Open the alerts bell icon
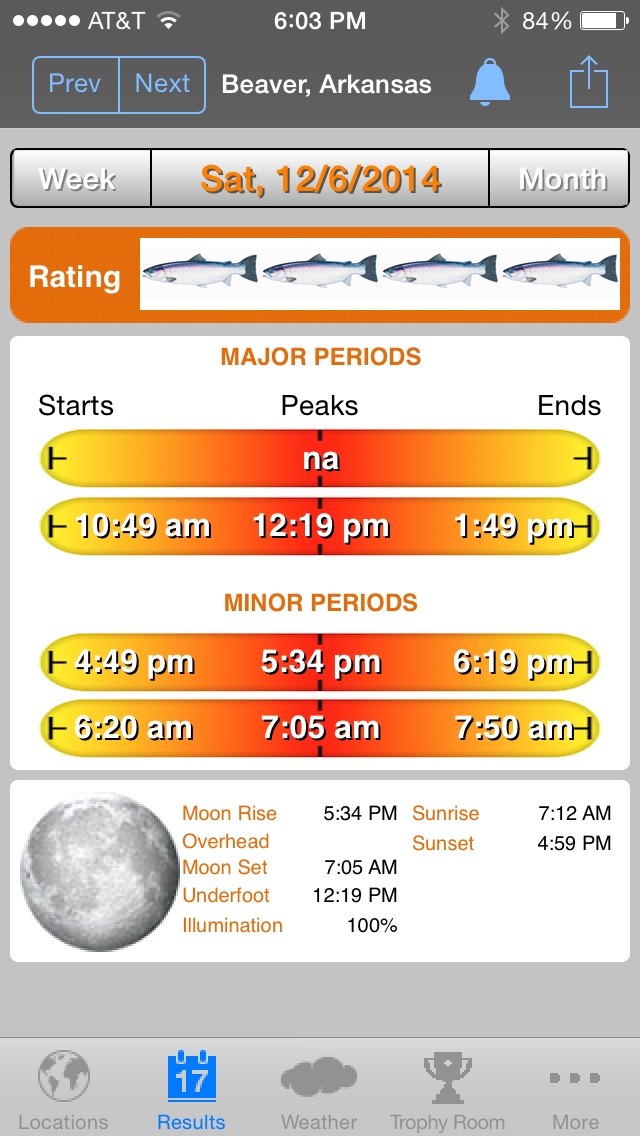 [490, 82]
